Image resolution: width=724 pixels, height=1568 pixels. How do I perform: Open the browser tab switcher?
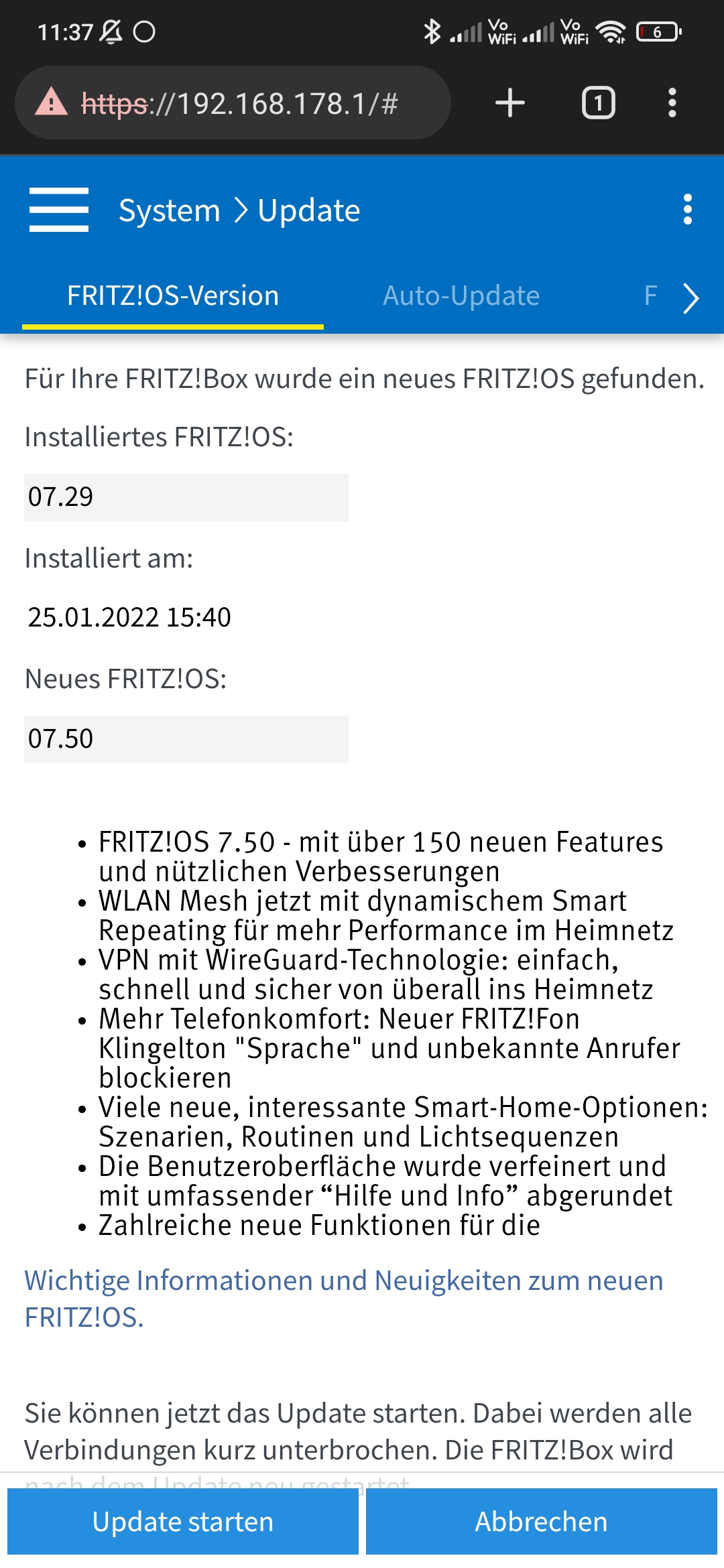(x=598, y=103)
